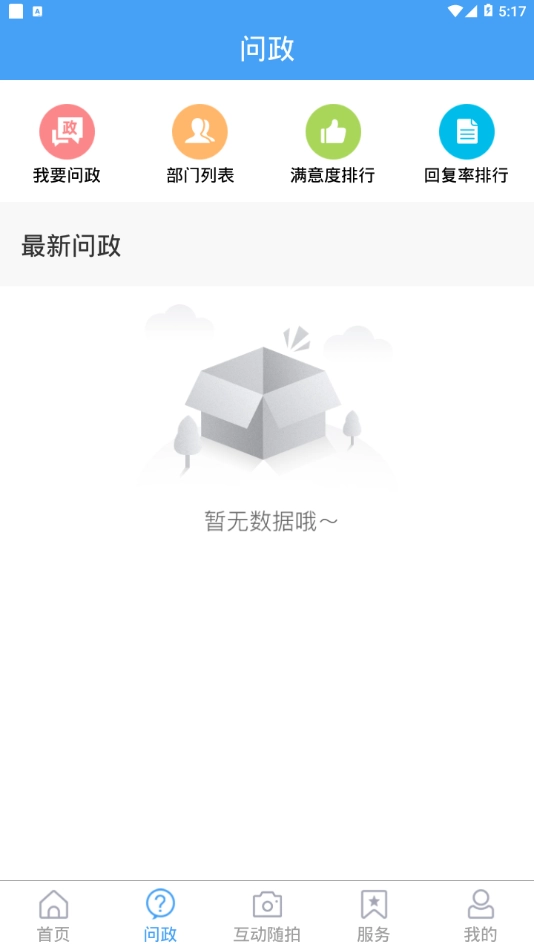534x950 pixels.
Task: Open the 服务 tab
Action: (x=373, y=915)
